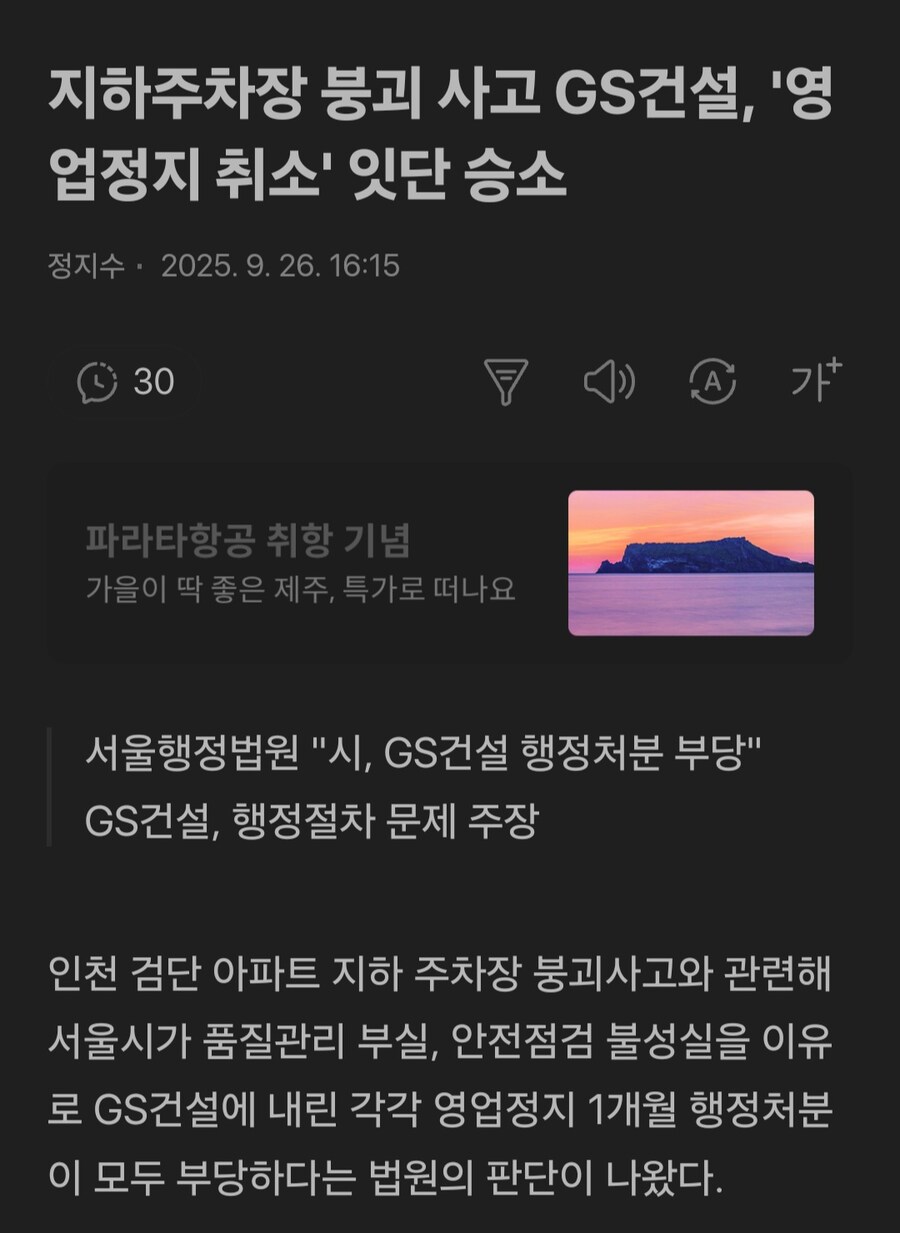This screenshot has height=1233, width=900.
Task: Listen to the article with the speaker icon
Action: click(x=609, y=381)
